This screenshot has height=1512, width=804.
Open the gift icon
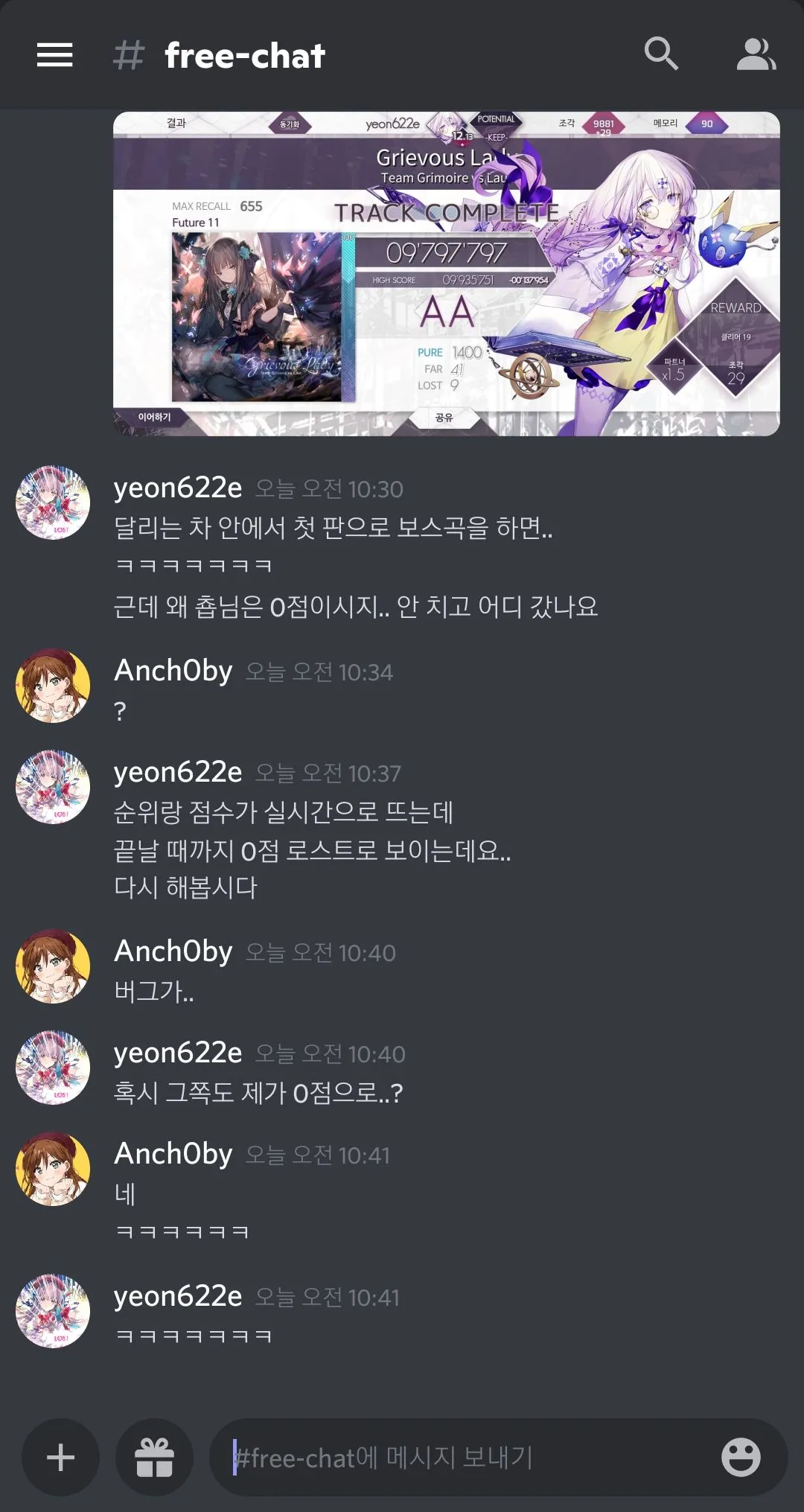click(154, 1457)
